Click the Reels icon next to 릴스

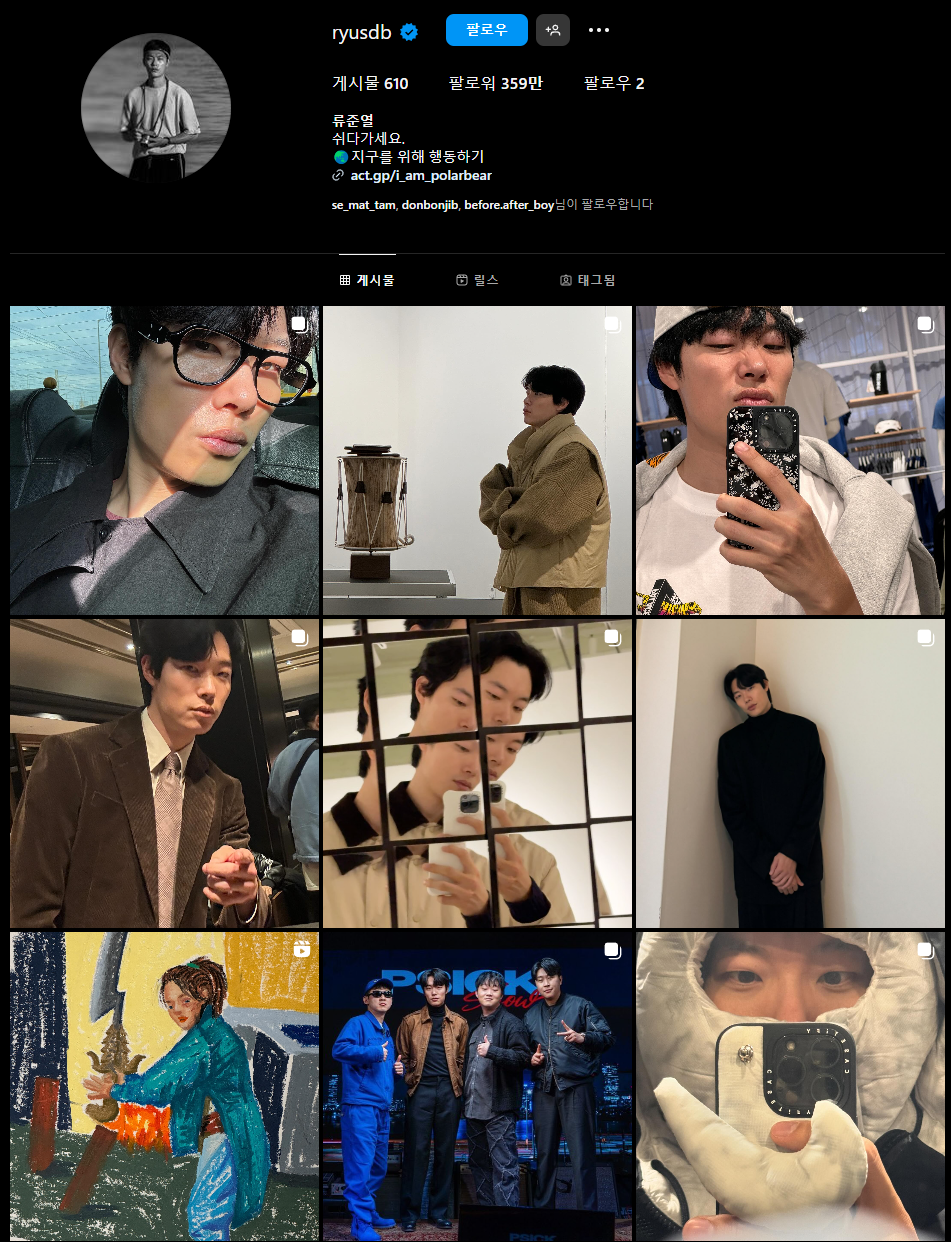tap(461, 281)
